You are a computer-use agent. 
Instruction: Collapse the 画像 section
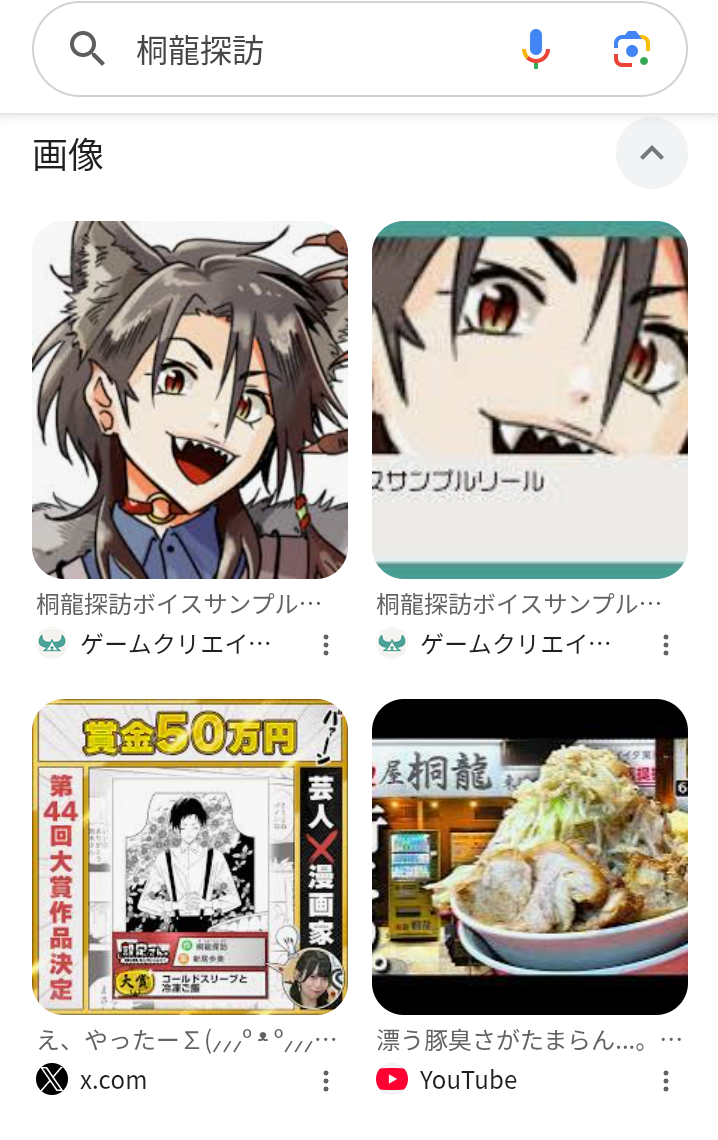[652, 153]
